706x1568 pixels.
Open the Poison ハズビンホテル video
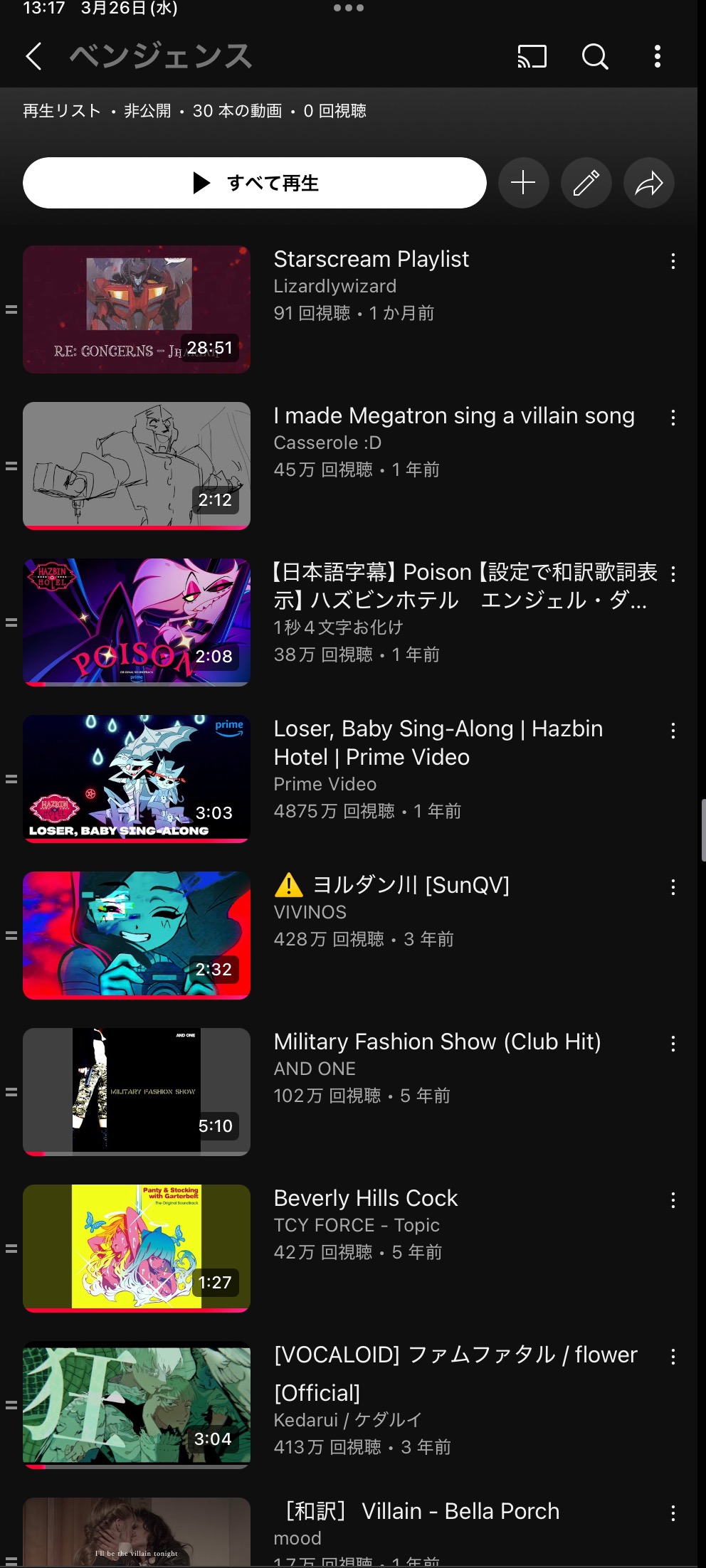pyautogui.click(x=137, y=623)
